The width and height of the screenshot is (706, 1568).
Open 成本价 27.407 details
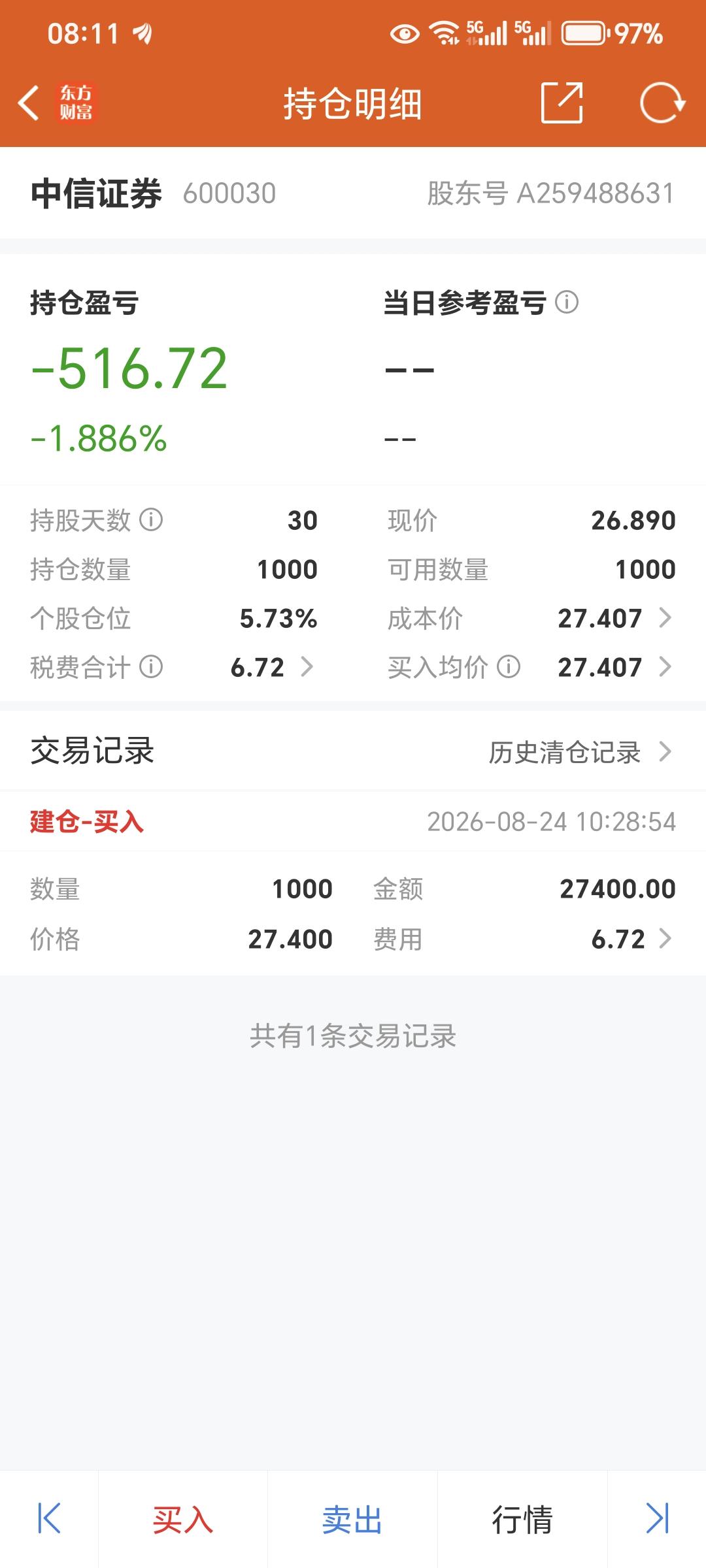(614, 618)
